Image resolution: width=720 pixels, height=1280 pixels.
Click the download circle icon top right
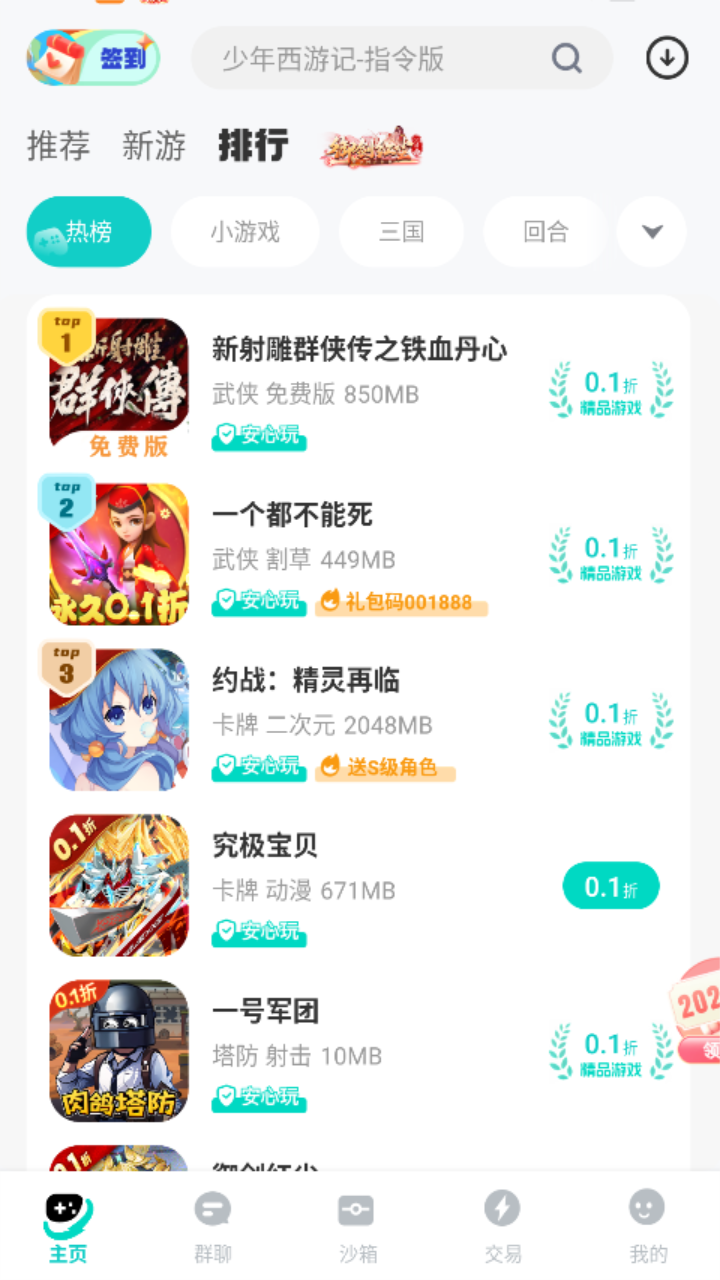pos(666,58)
